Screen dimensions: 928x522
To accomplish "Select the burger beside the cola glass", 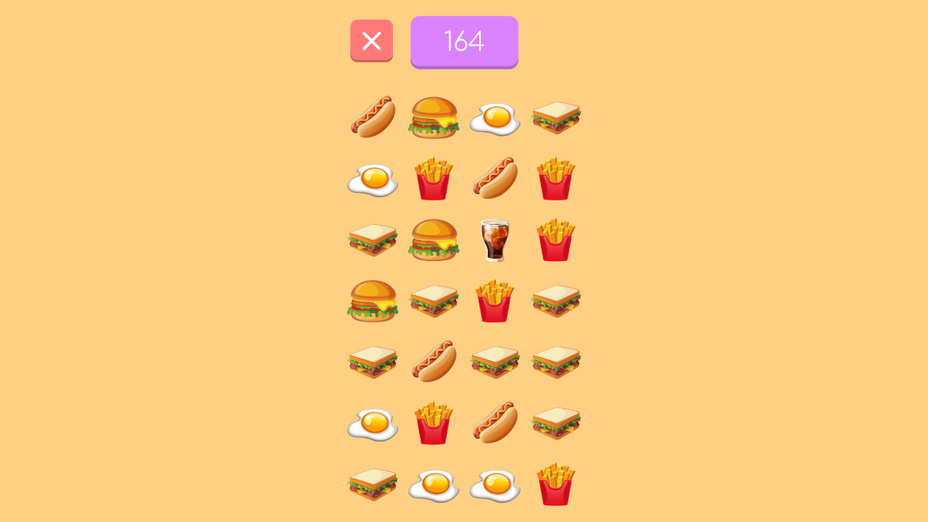I will point(433,240).
